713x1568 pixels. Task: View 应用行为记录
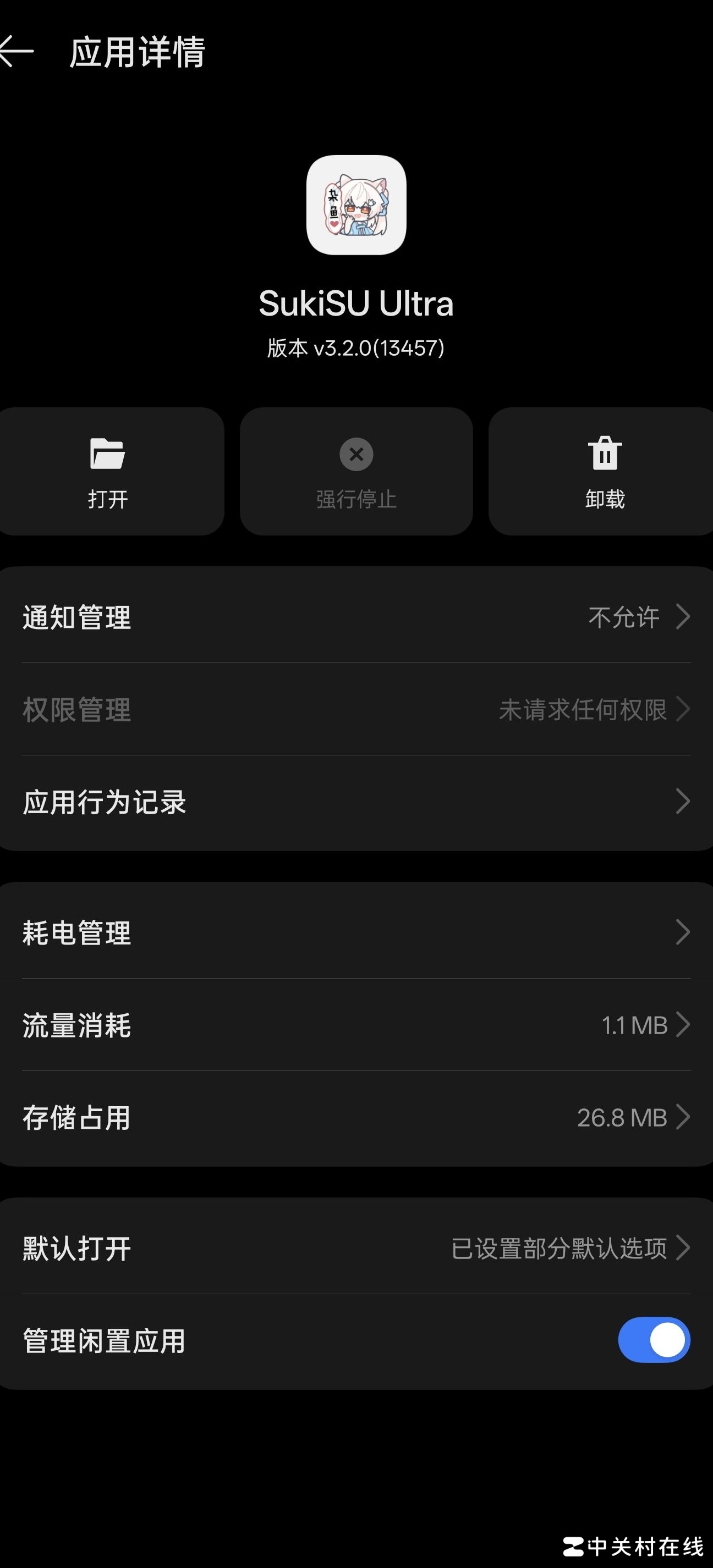point(356,802)
